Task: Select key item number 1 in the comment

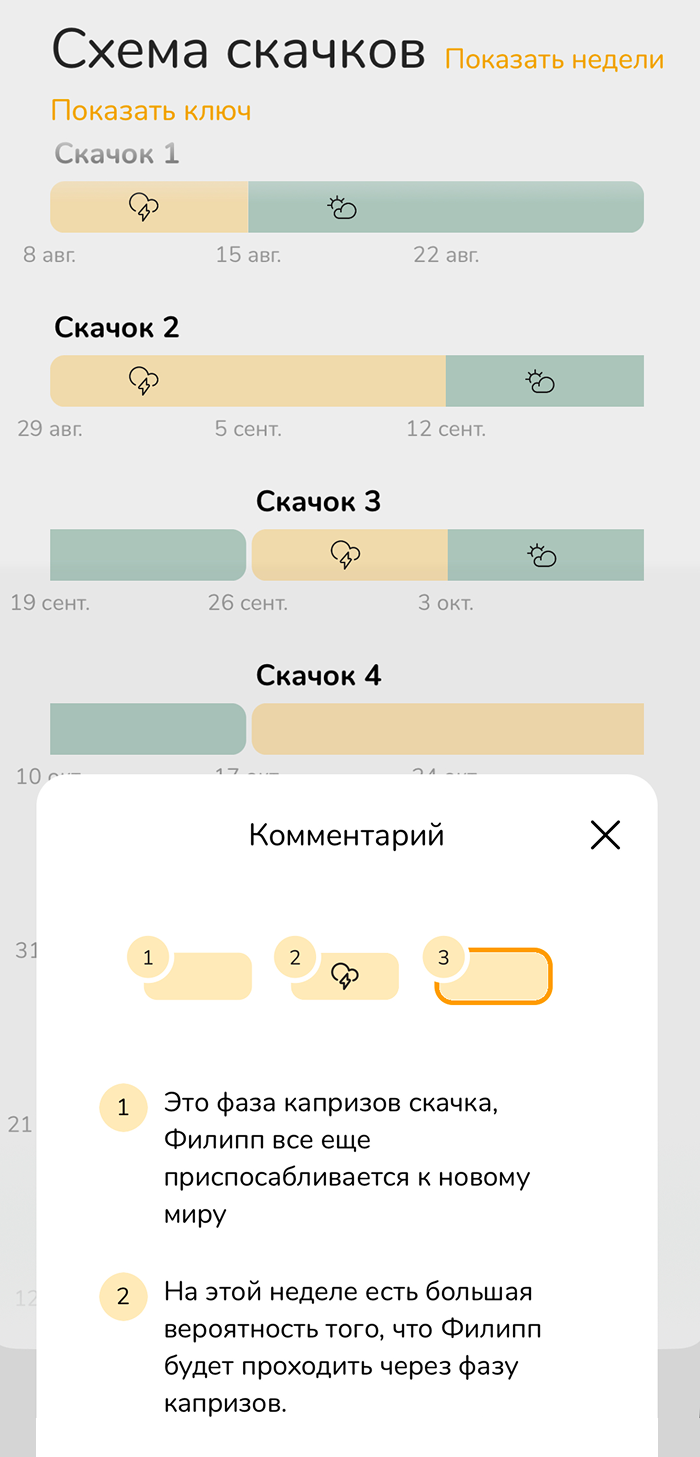Action: 190,970
